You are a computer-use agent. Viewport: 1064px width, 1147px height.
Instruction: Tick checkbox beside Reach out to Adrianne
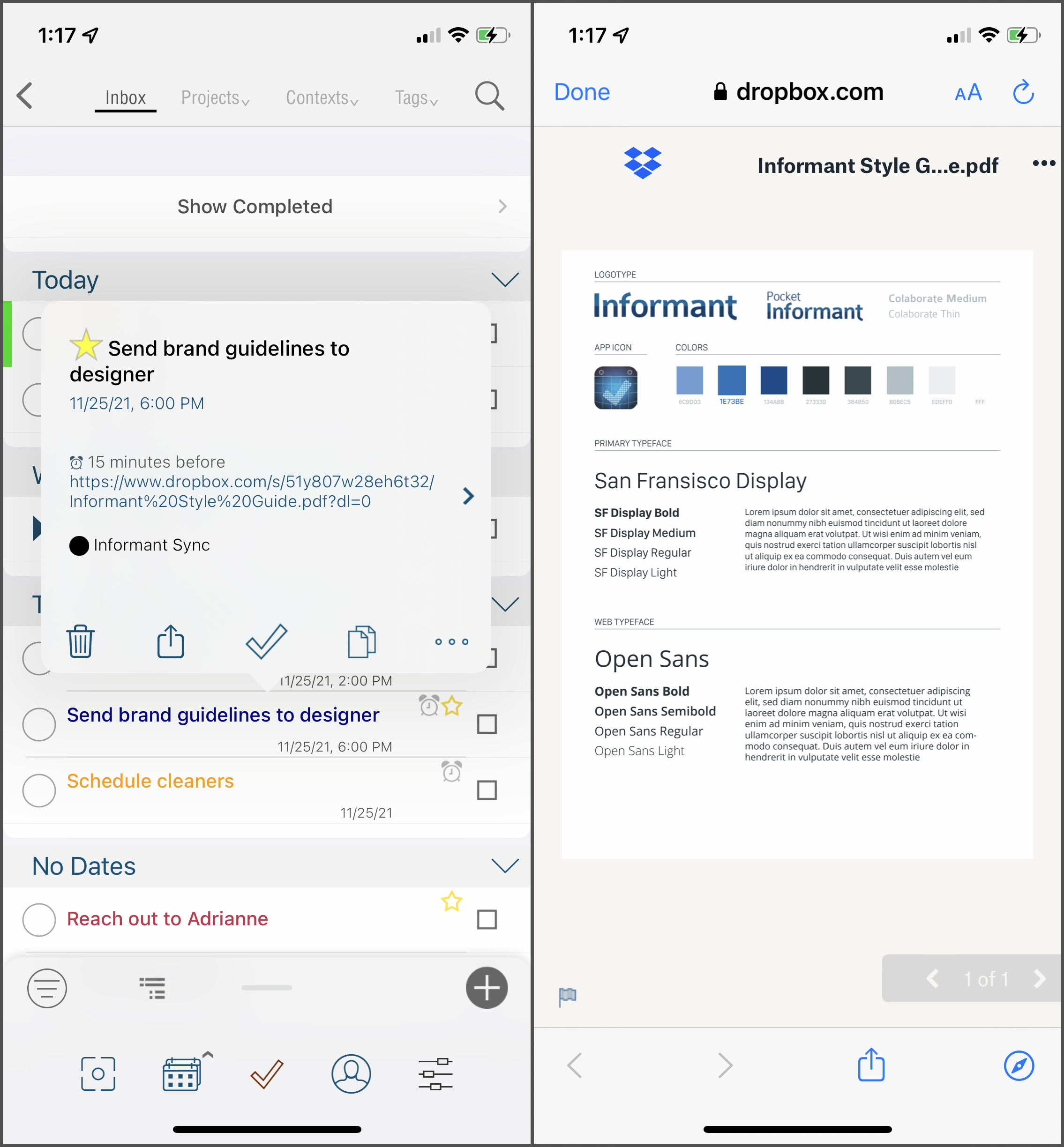(x=487, y=919)
